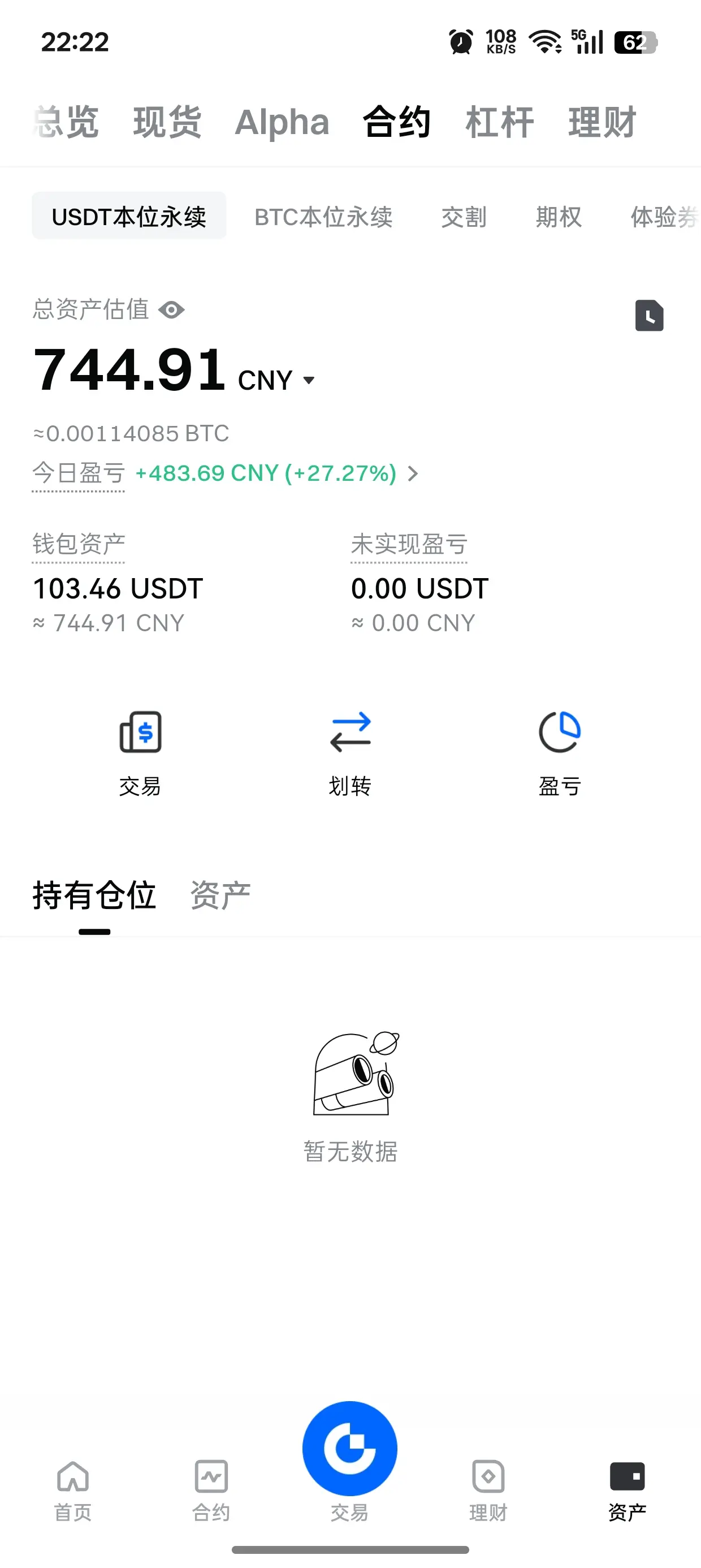The width and height of the screenshot is (701, 1568).
Task: Select the 理财 top tab
Action: 602,122
